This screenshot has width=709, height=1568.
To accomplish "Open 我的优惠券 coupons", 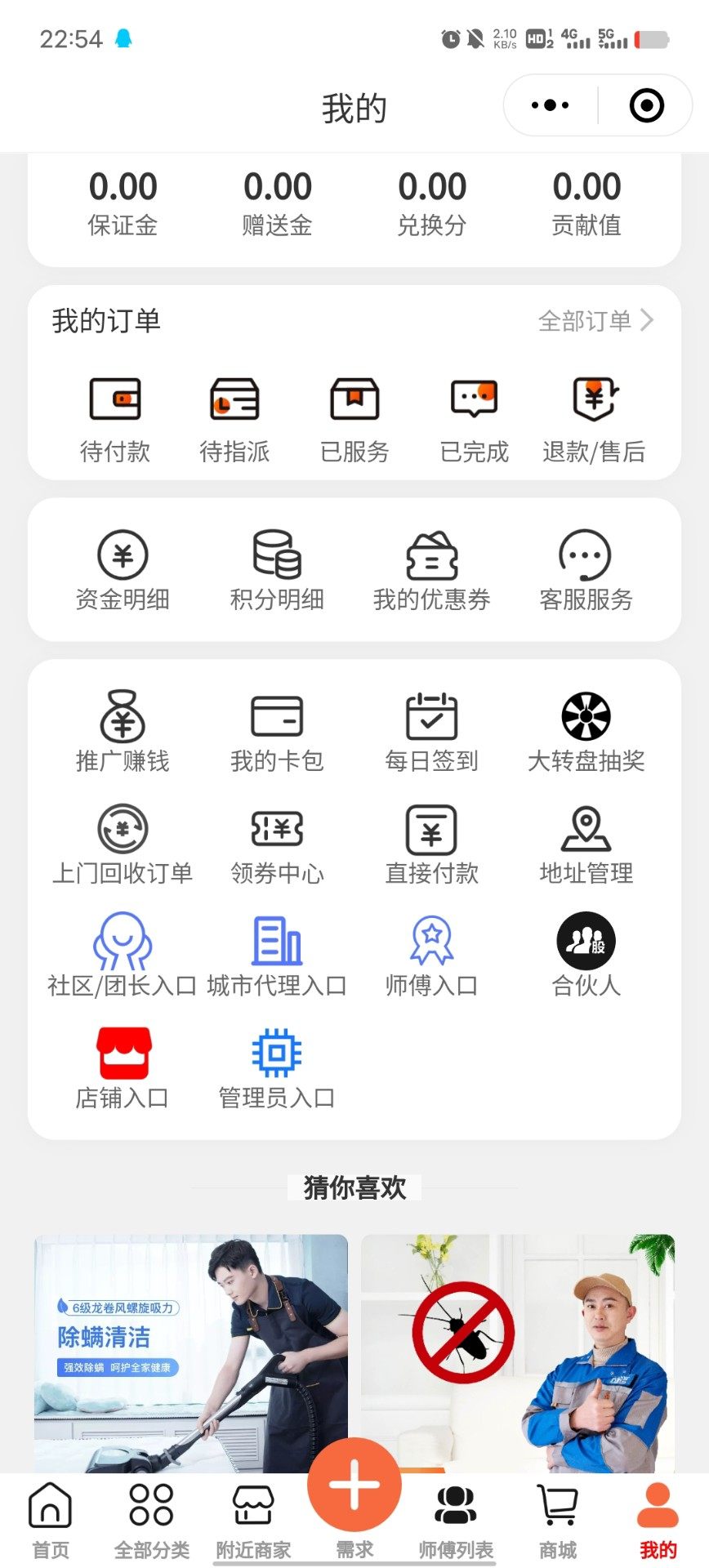I will click(x=431, y=571).
